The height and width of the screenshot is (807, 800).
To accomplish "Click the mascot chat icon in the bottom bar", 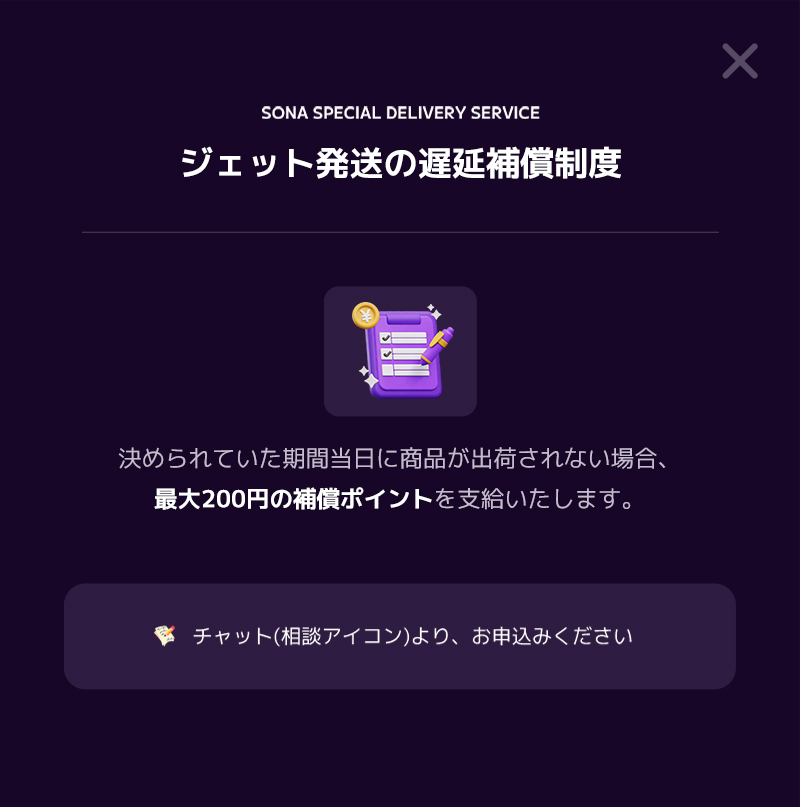I will 165,634.
